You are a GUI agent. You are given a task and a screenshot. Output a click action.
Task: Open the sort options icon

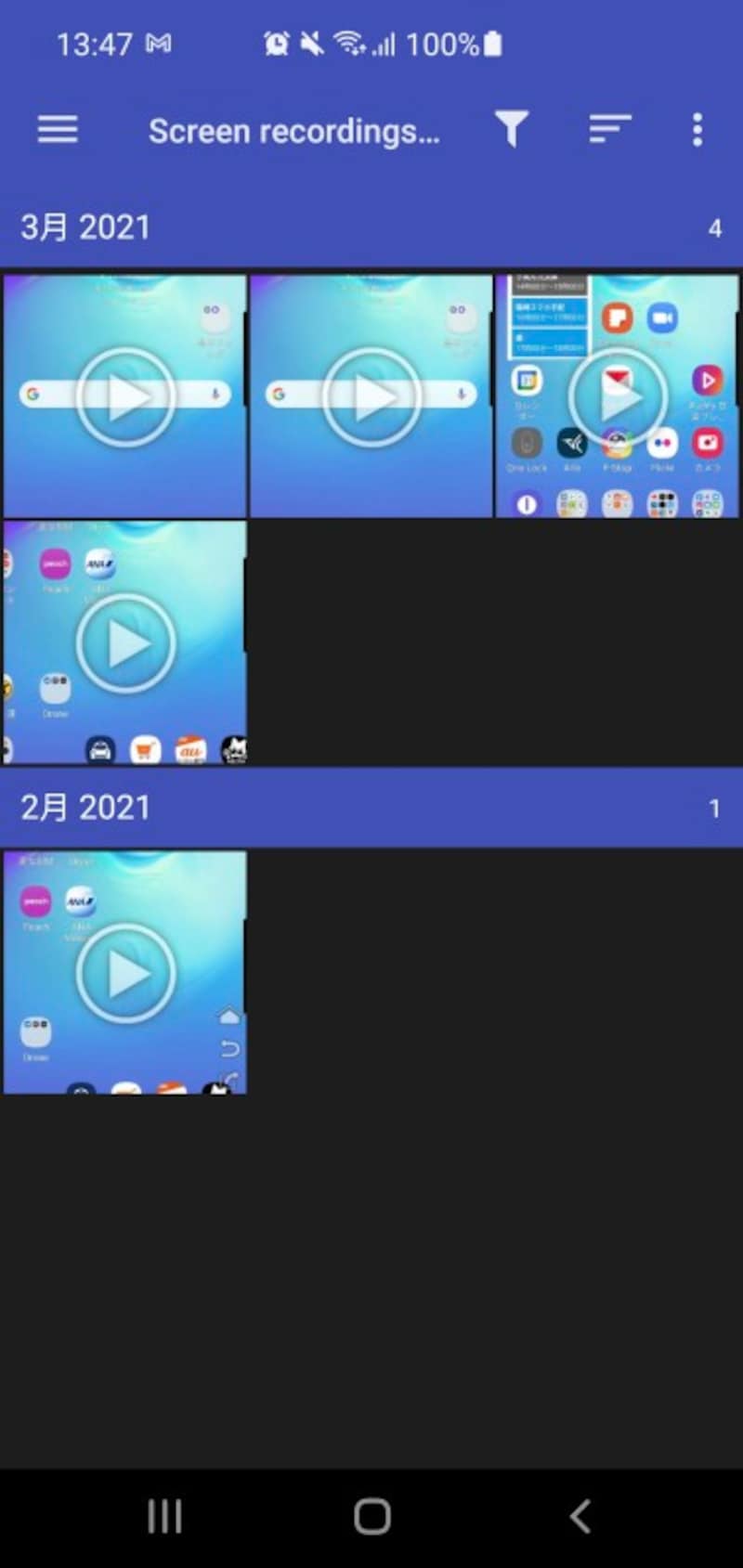tap(610, 130)
